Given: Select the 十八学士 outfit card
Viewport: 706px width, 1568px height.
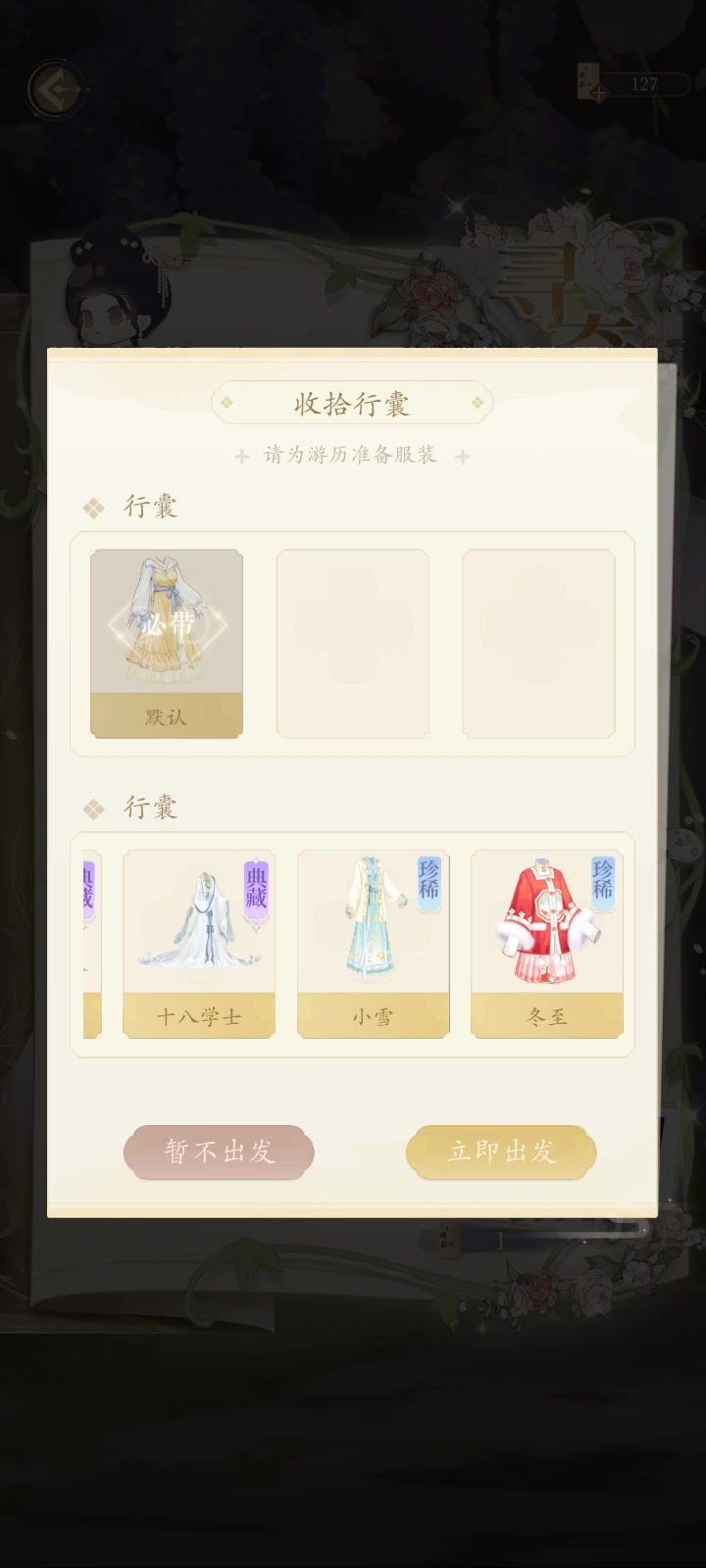Looking at the screenshot, I should (x=199, y=943).
